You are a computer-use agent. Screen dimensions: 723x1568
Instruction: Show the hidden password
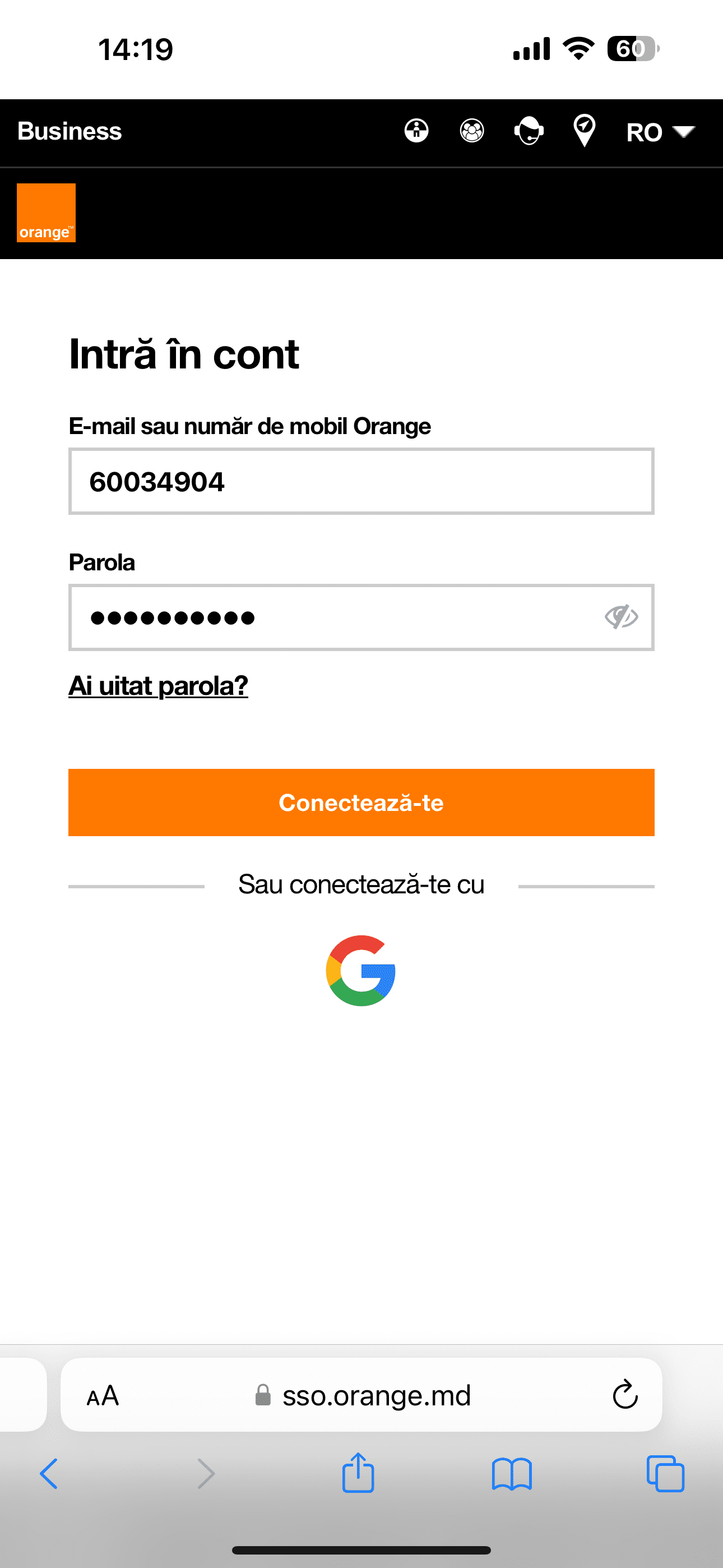(621, 617)
